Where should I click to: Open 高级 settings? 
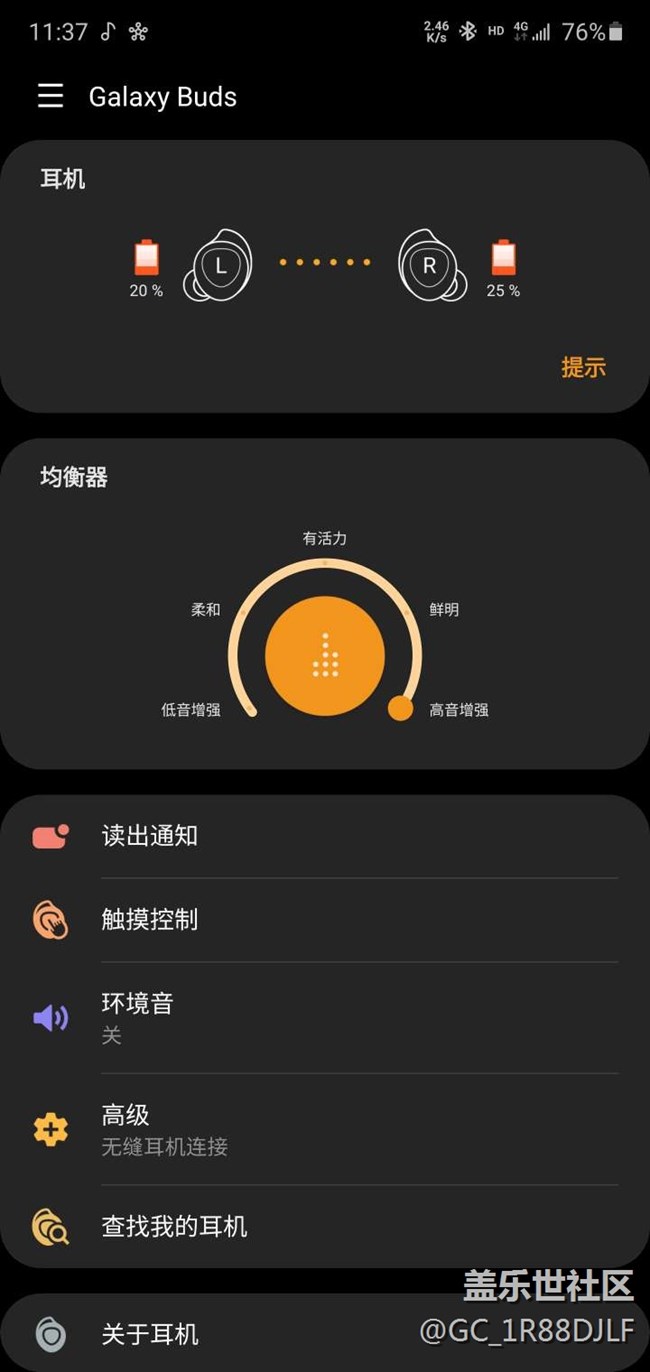click(325, 1130)
